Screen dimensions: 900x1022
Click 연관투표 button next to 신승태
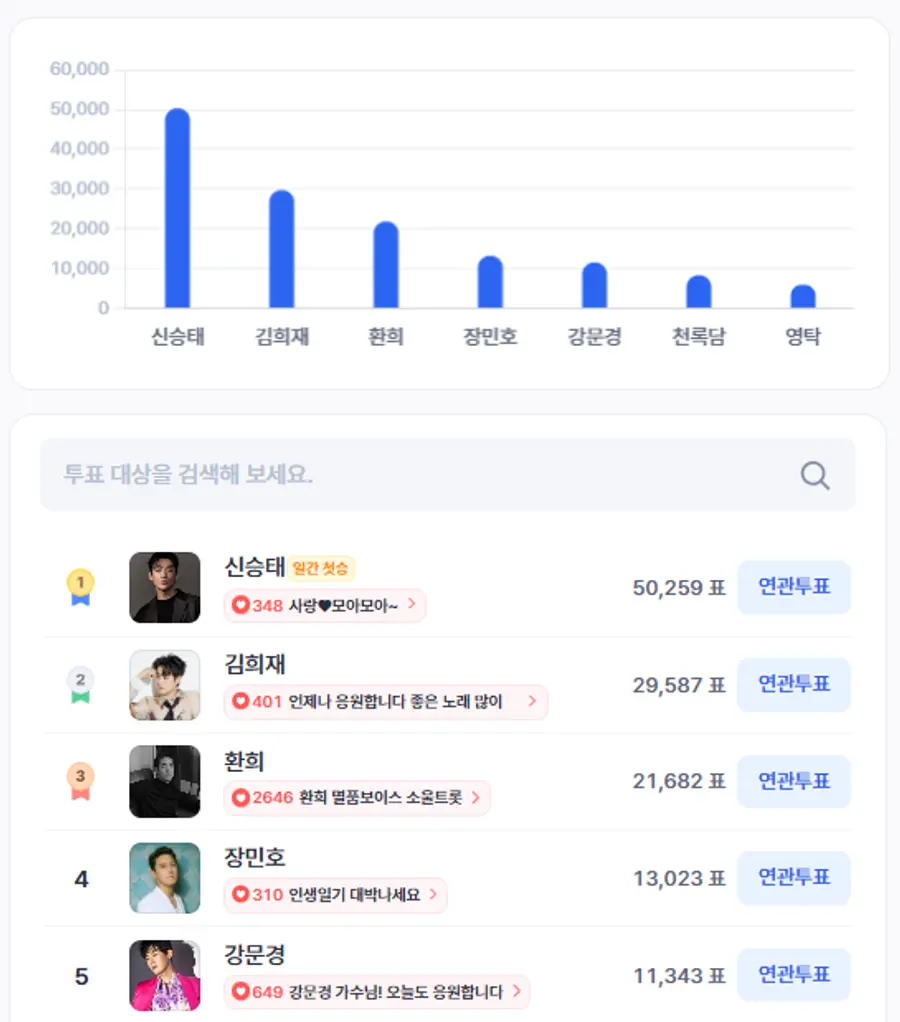[x=794, y=588]
